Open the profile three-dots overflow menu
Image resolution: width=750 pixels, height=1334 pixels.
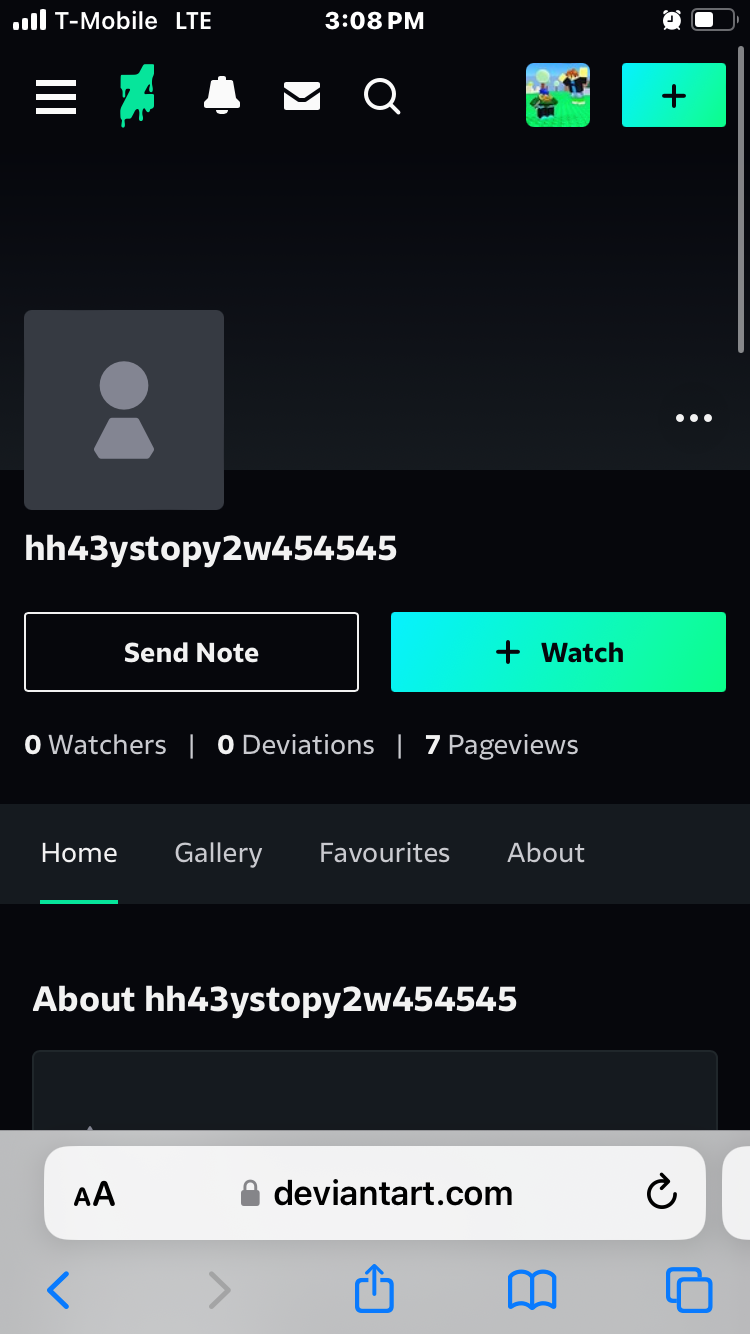tap(694, 418)
